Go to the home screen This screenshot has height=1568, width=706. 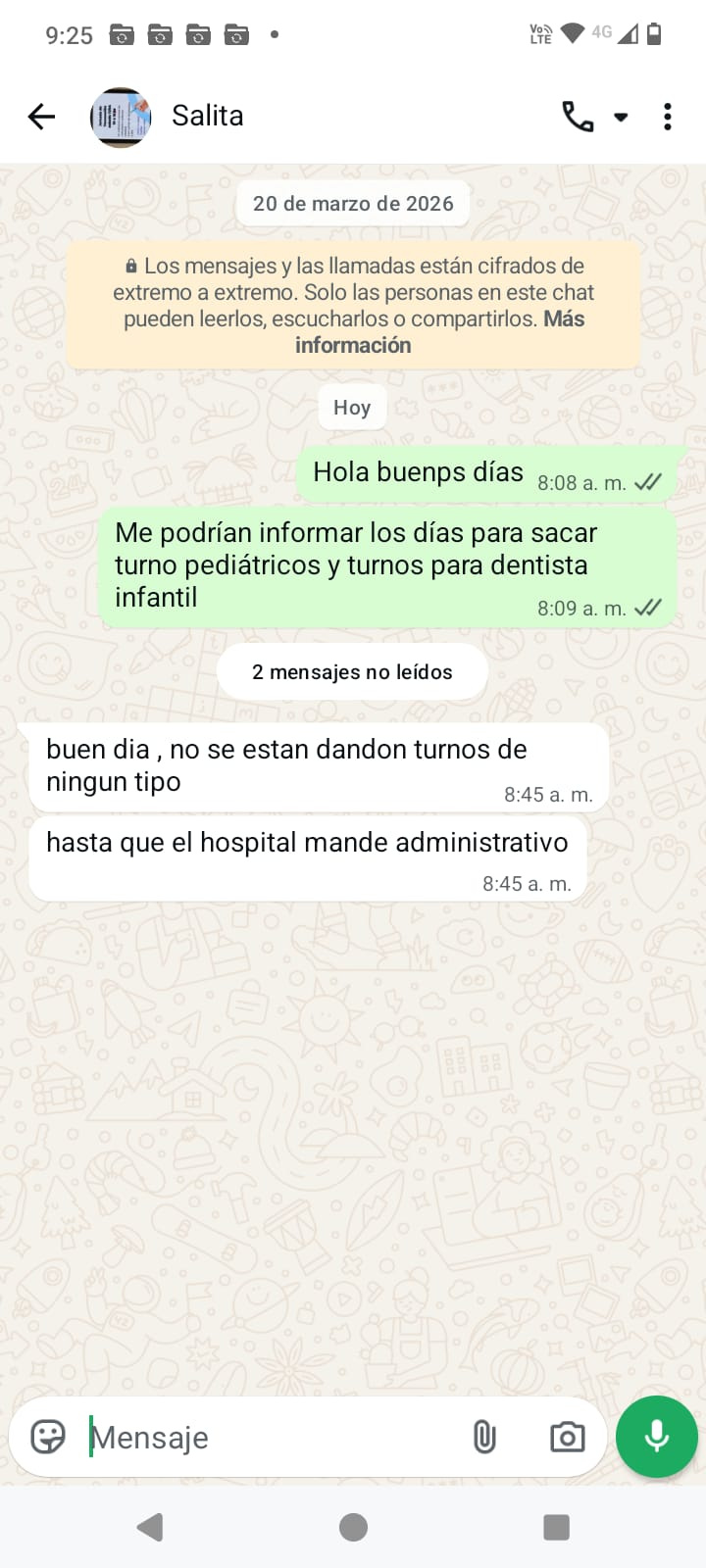[353, 1527]
